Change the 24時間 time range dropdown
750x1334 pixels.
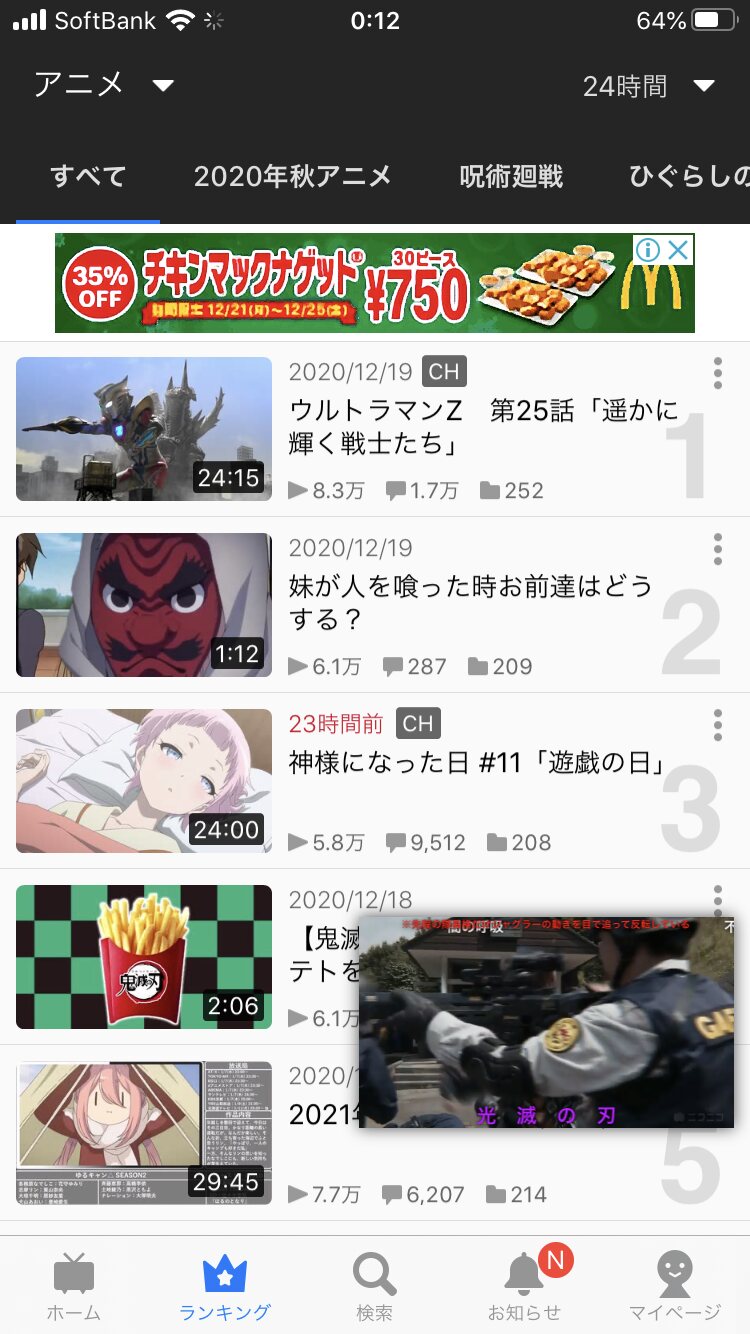[649, 86]
